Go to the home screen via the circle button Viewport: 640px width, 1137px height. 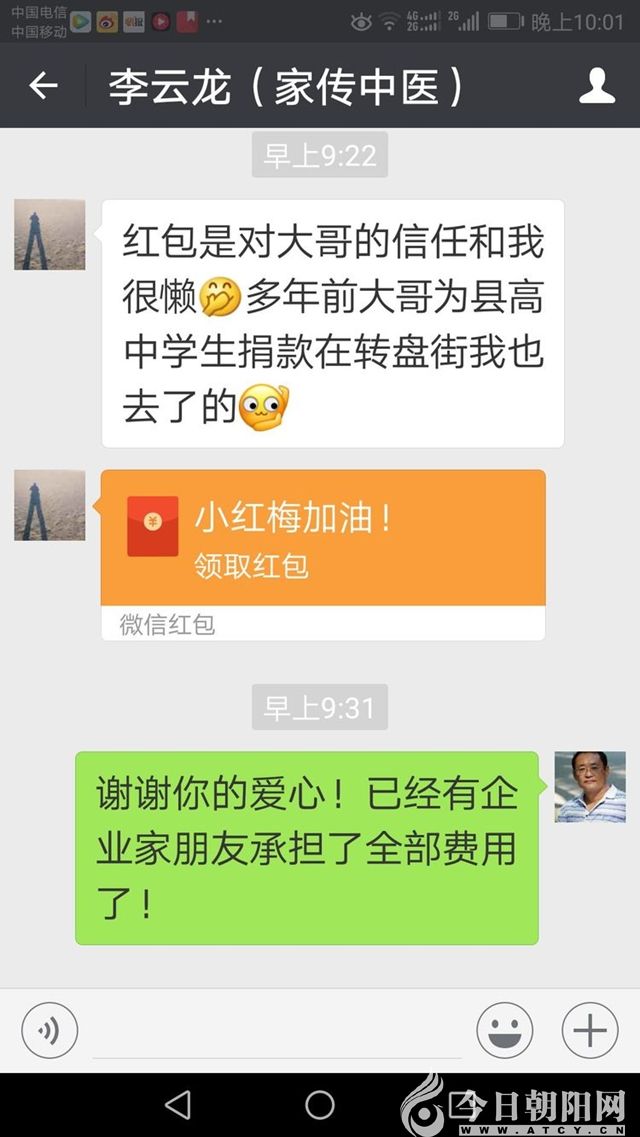tap(320, 1105)
